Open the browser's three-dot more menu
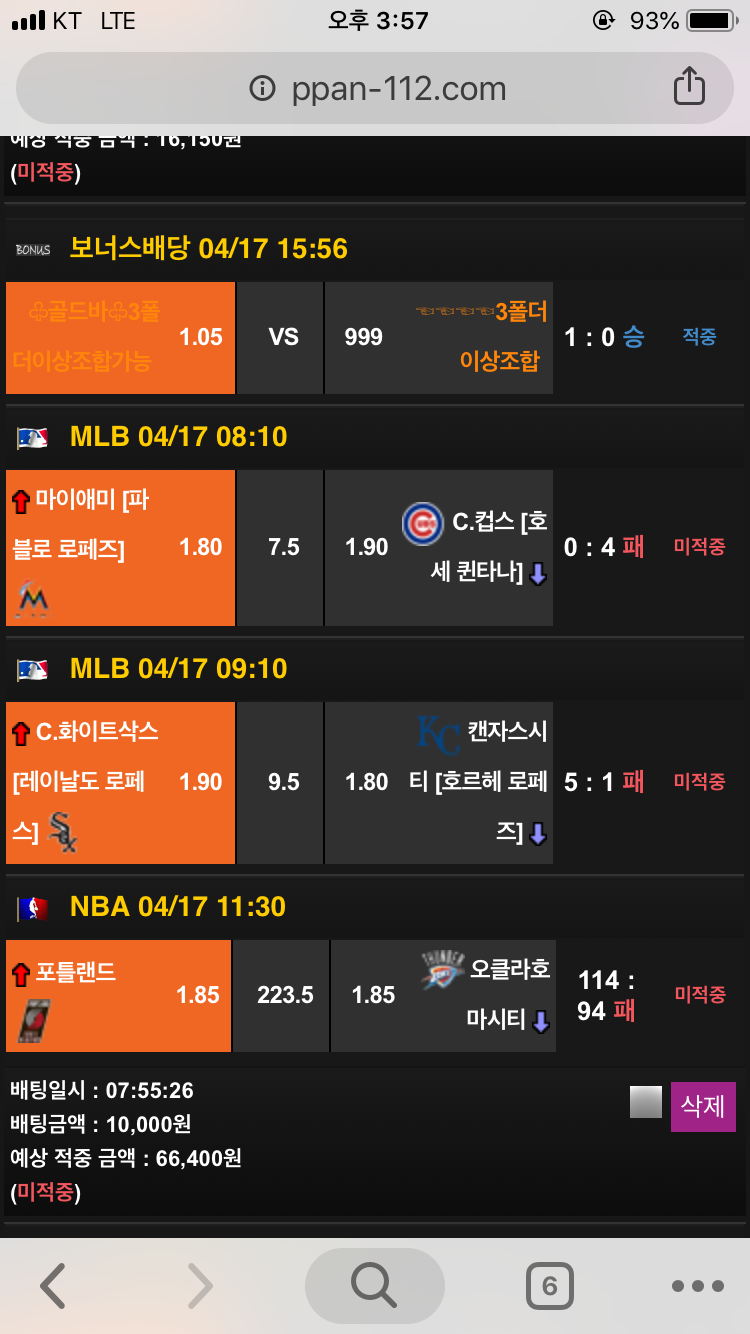The height and width of the screenshot is (1334, 750). pyautogui.click(x=697, y=1286)
